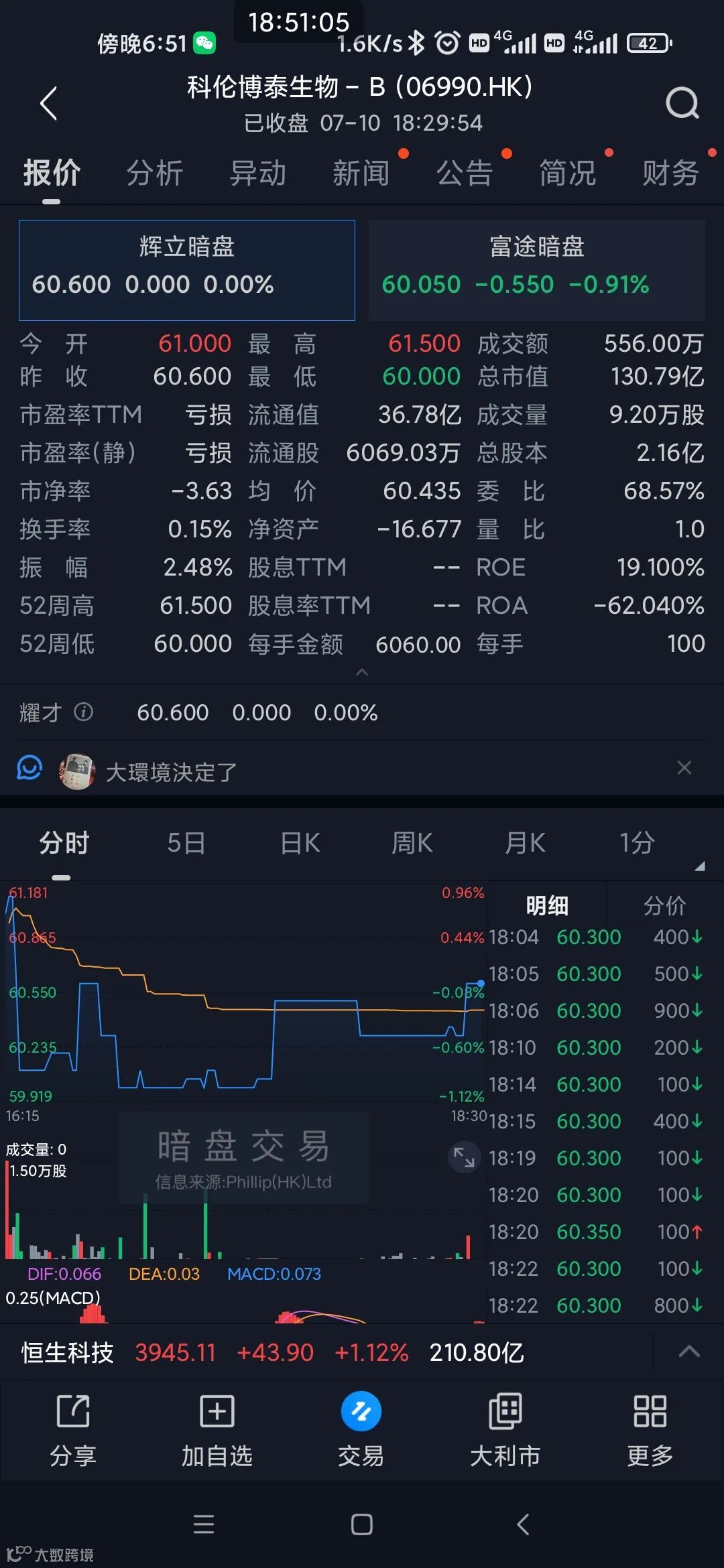Show the 月K chart
Viewport: 724px width, 1568px height.
[x=525, y=843]
